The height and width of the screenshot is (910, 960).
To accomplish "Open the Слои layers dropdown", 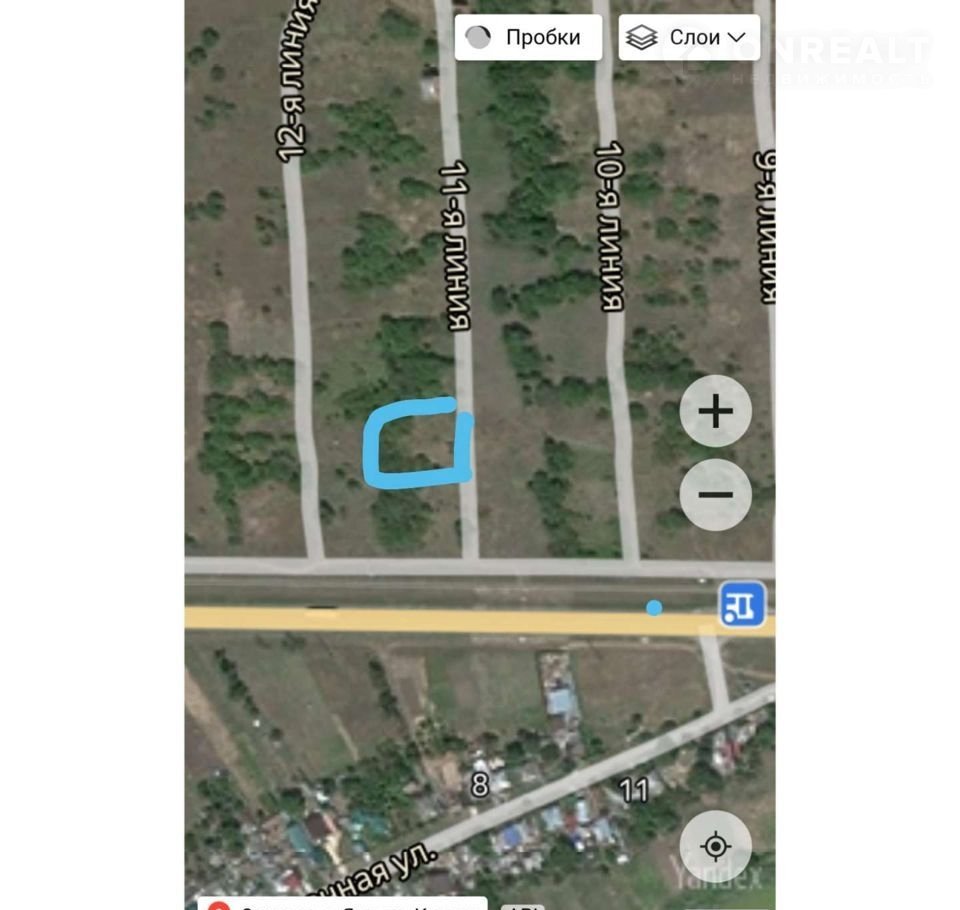I will coord(688,38).
